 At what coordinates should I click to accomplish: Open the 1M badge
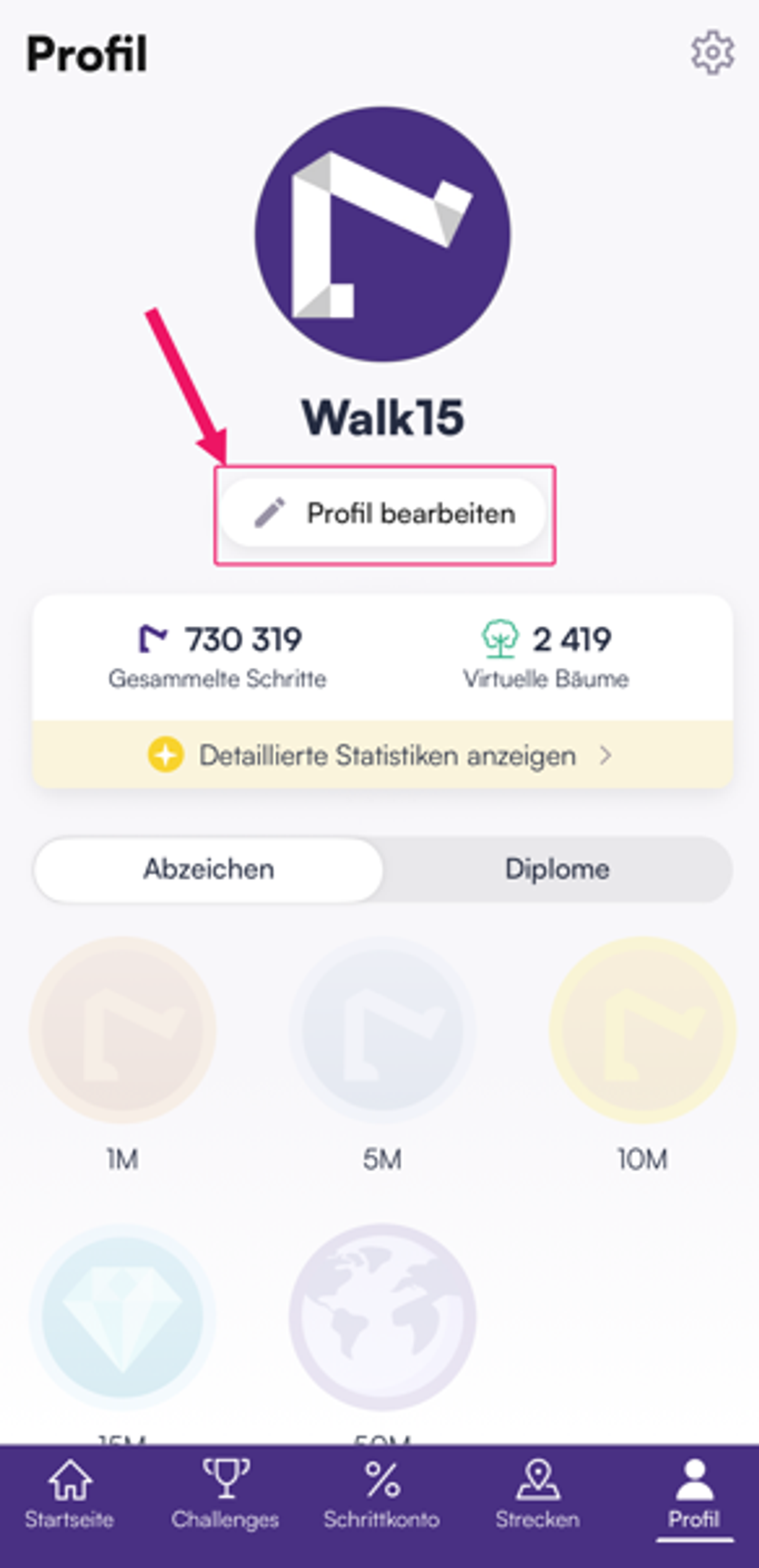[x=122, y=1030]
